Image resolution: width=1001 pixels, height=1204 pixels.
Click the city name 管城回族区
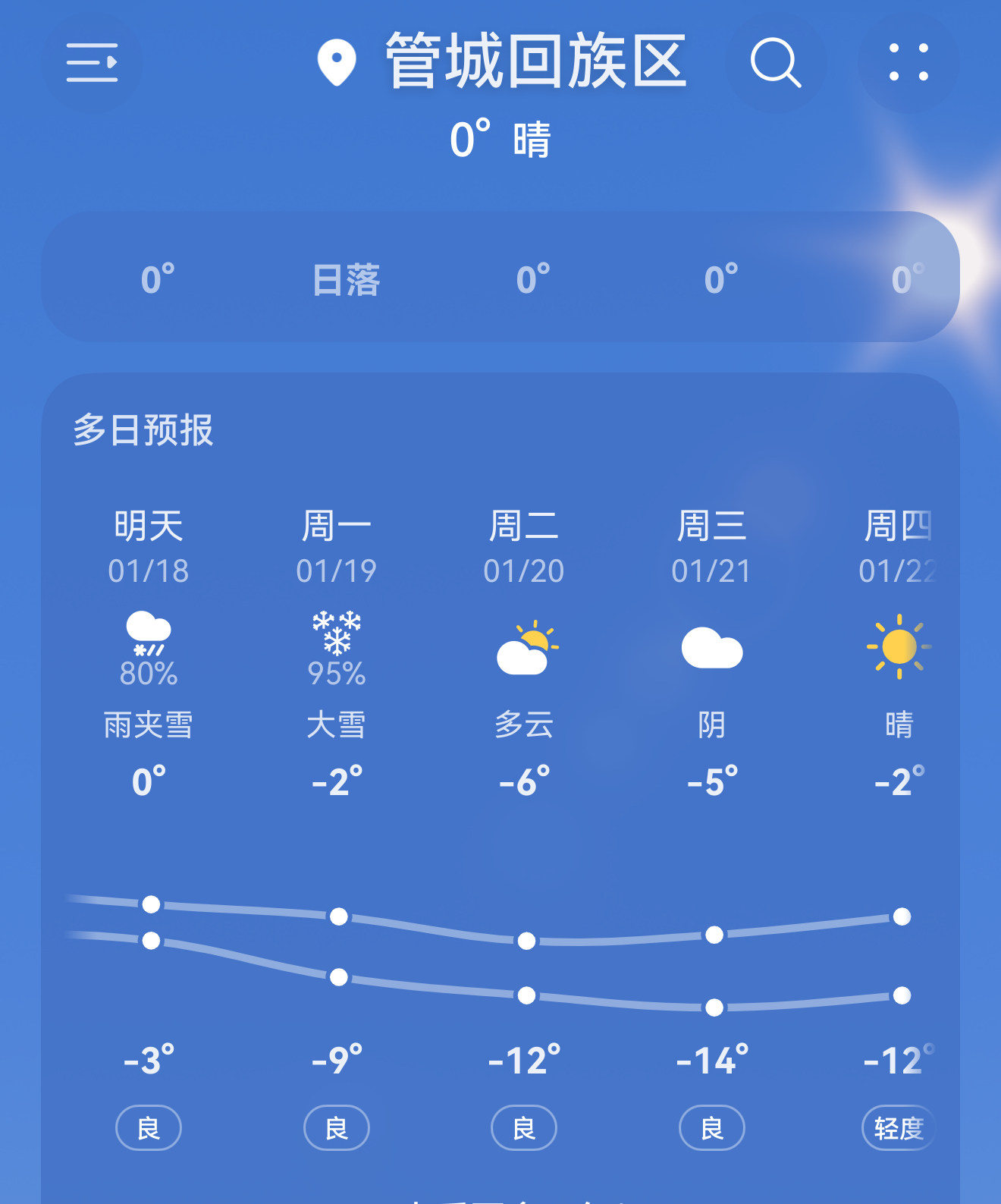pyautogui.click(x=535, y=63)
